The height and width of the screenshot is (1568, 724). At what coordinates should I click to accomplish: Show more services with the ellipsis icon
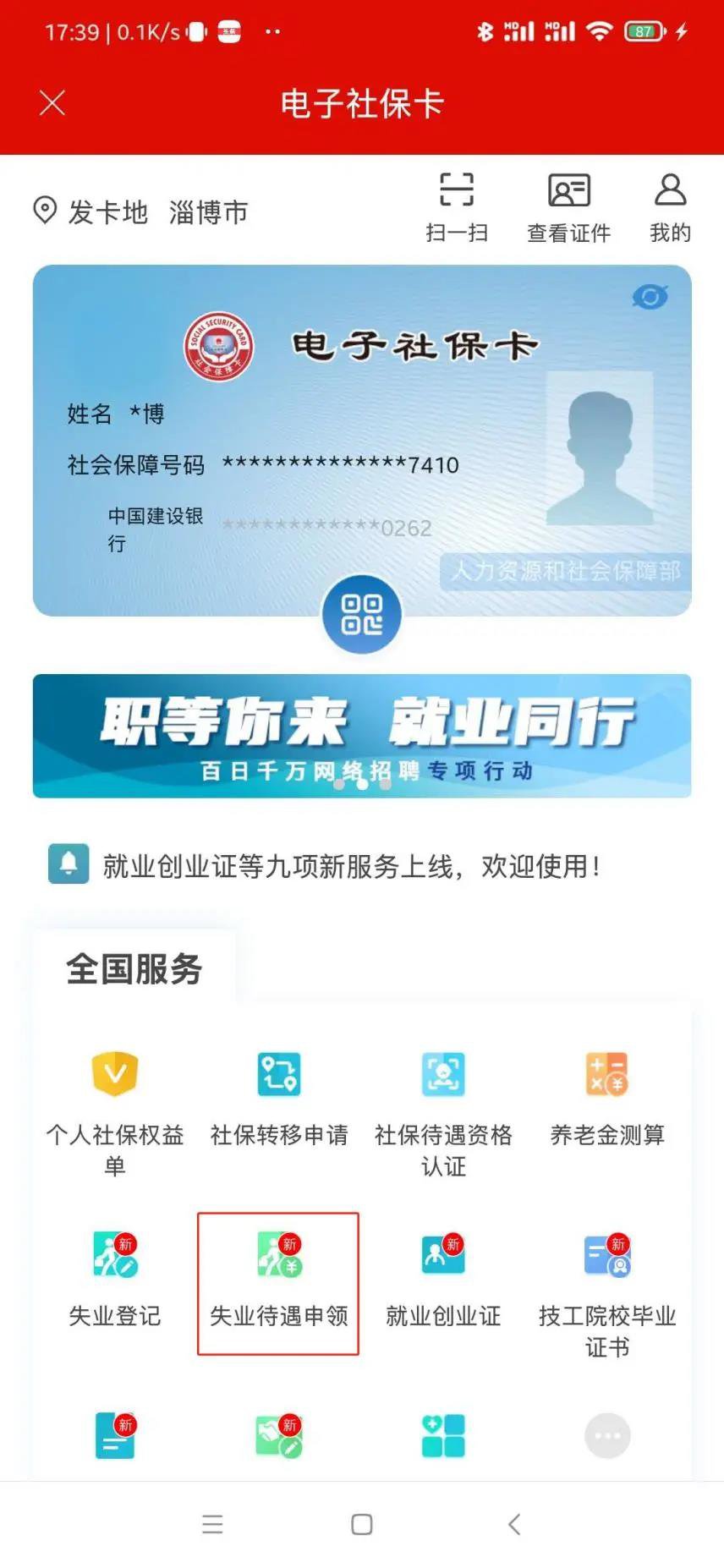click(x=607, y=1435)
